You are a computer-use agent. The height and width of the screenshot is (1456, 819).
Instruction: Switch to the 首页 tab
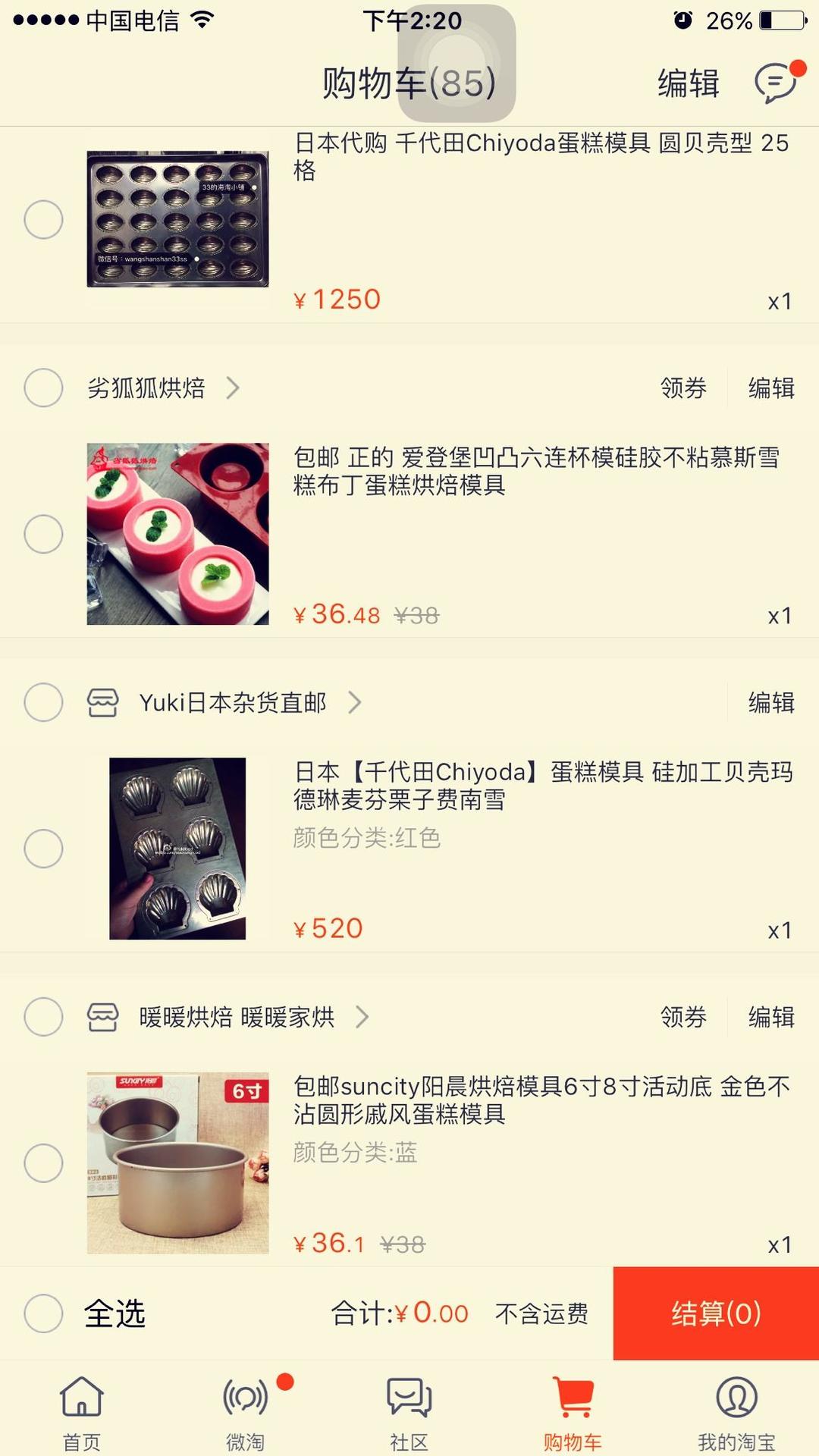pyautogui.click(x=81, y=1411)
